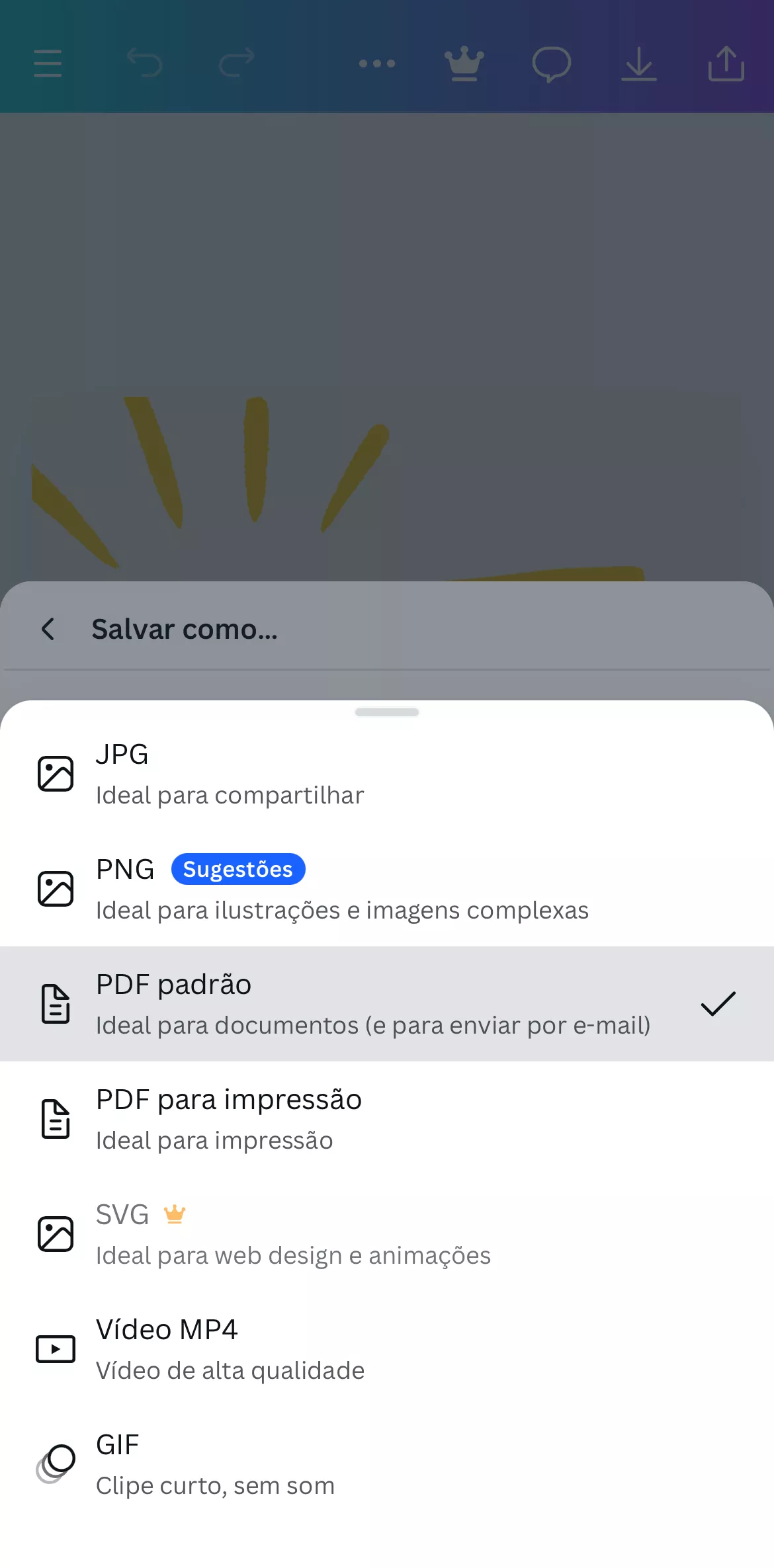This screenshot has width=774, height=1568.
Task: Select the Vídeo MP4 format icon
Action: pyautogui.click(x=56, y=1349)
